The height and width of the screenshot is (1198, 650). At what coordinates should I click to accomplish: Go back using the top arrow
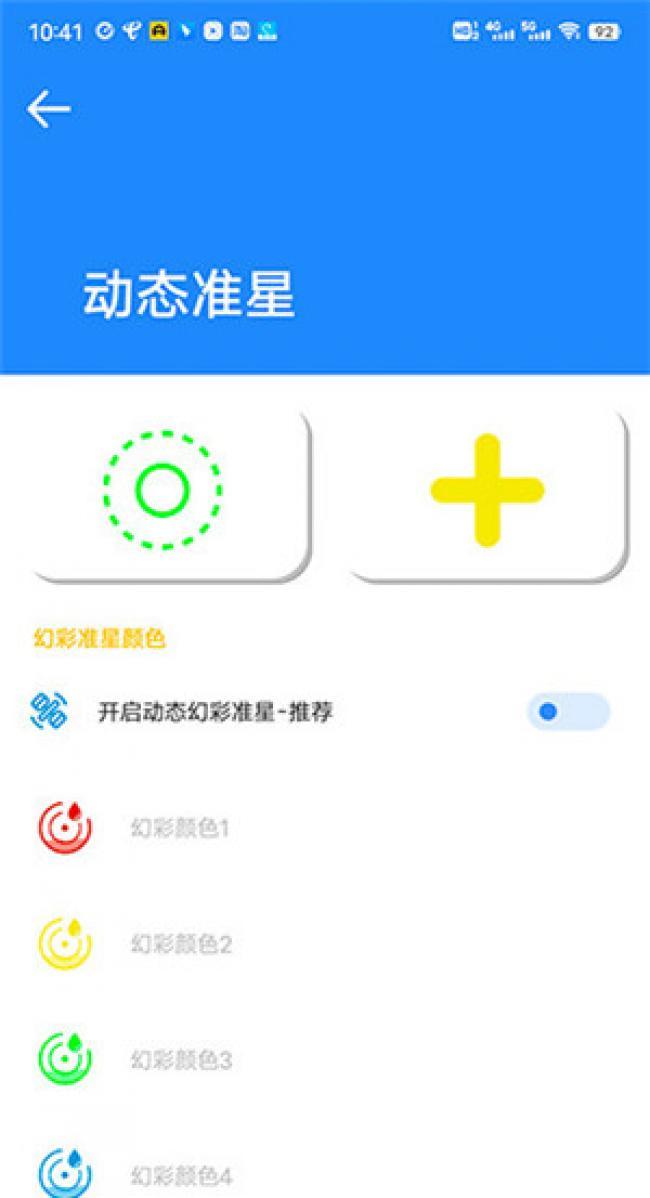click(x=48, y=109)
